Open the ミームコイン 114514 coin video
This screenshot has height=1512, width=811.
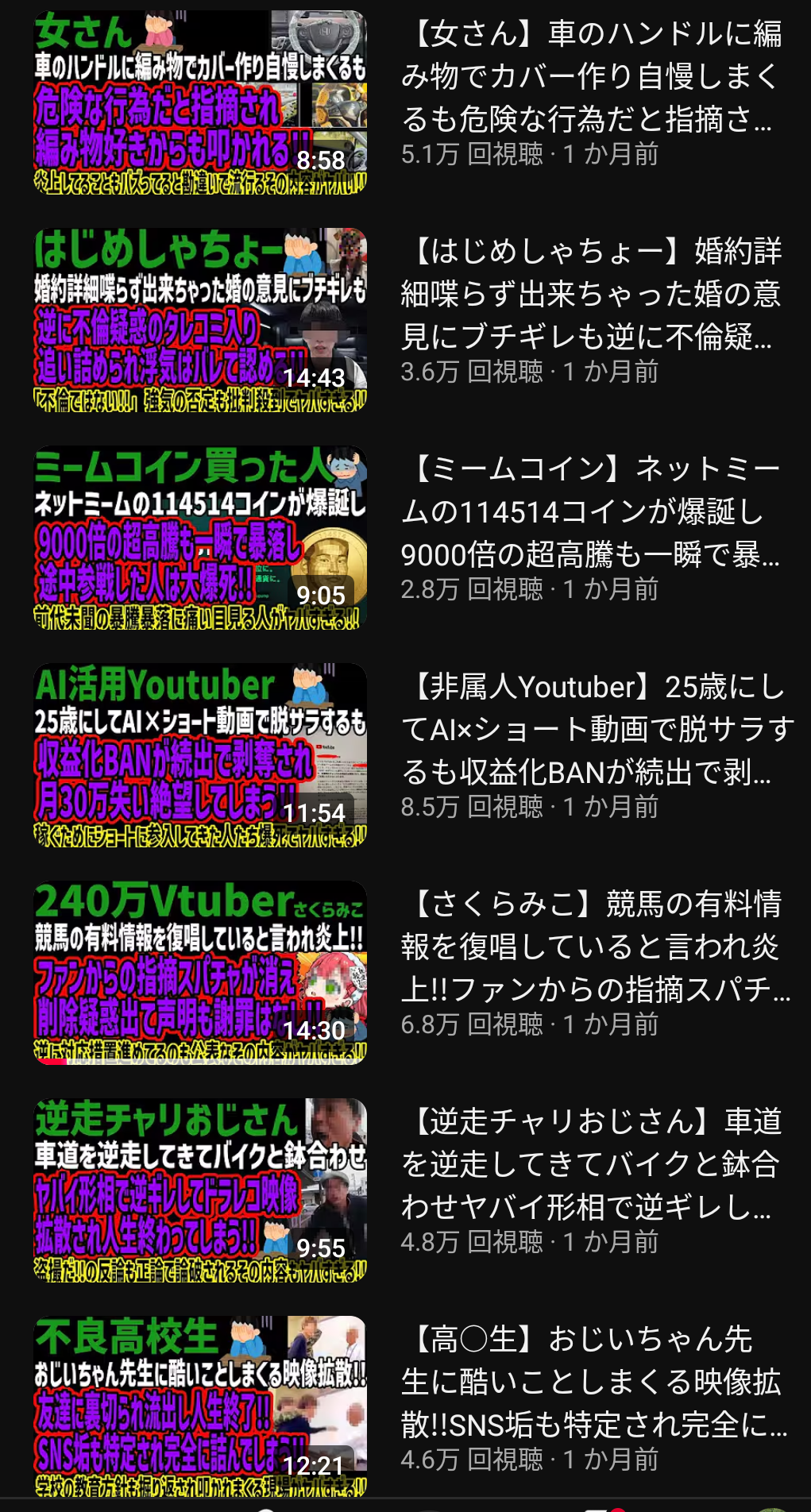(x=200, y=537)
